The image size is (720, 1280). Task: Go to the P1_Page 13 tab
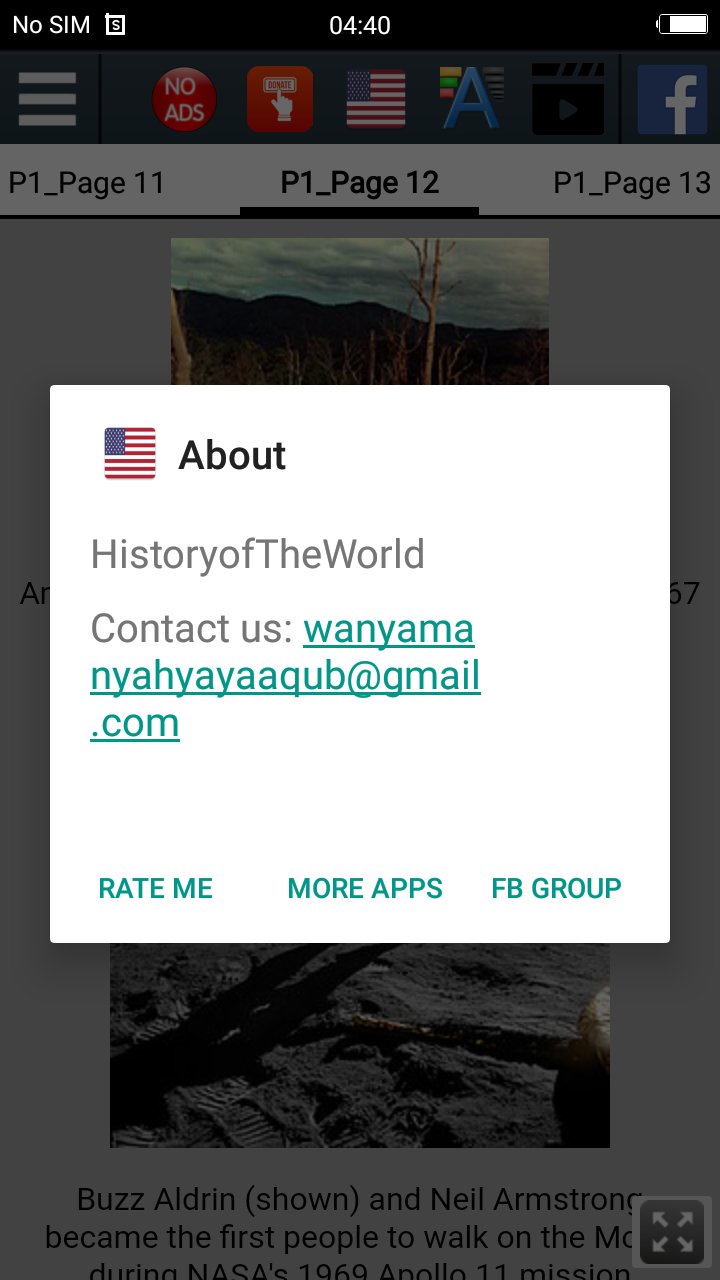[632, 183]
